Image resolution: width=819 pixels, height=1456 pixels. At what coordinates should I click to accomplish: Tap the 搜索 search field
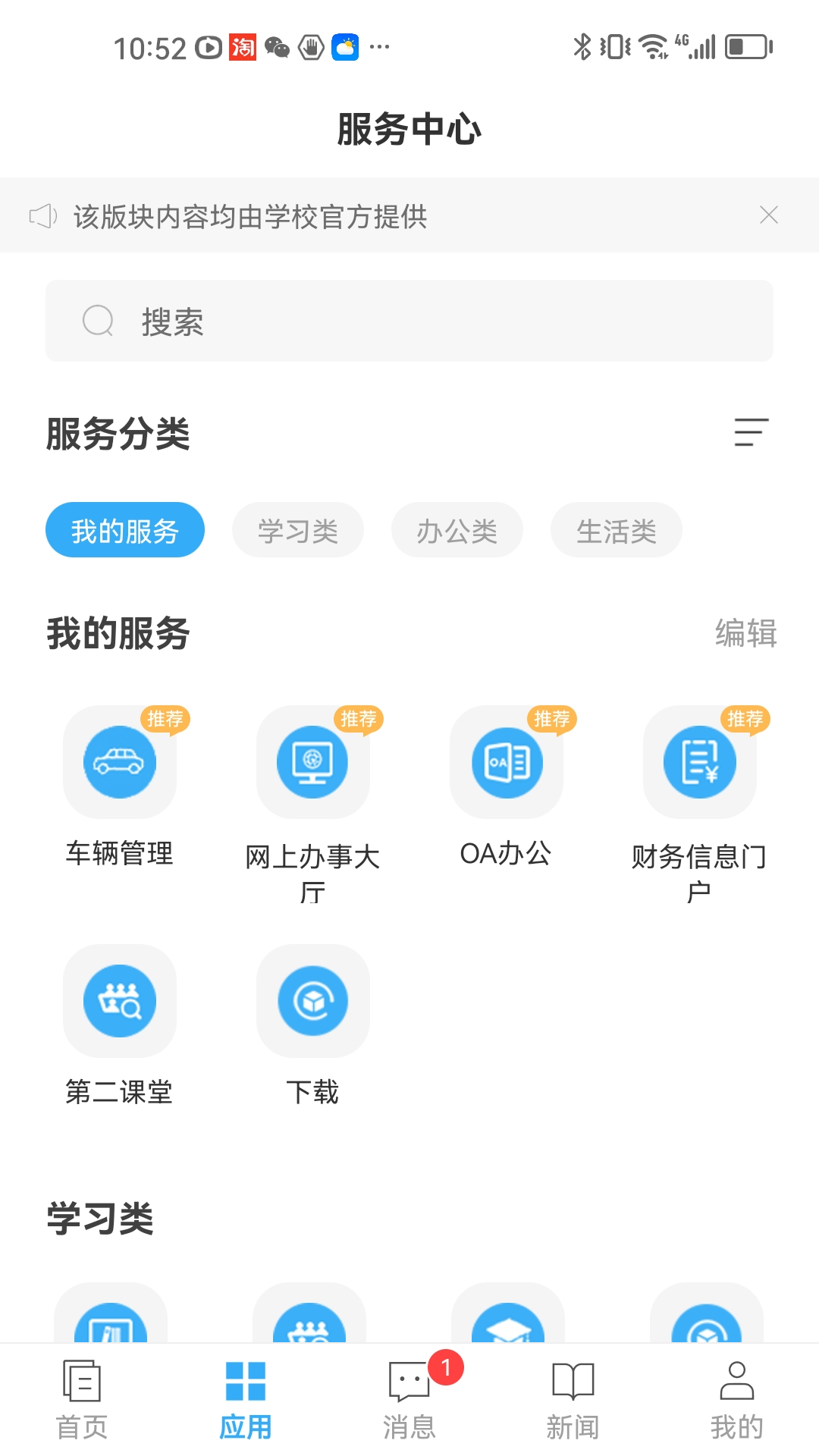(409, 321)
